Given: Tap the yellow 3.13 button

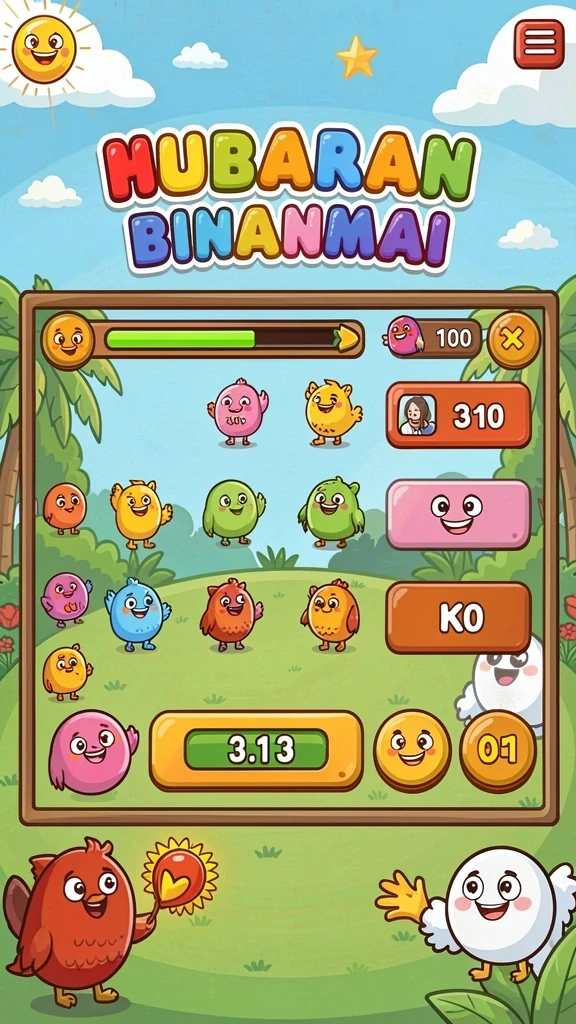Looking at the screenshot, I should tap(256, 750).
